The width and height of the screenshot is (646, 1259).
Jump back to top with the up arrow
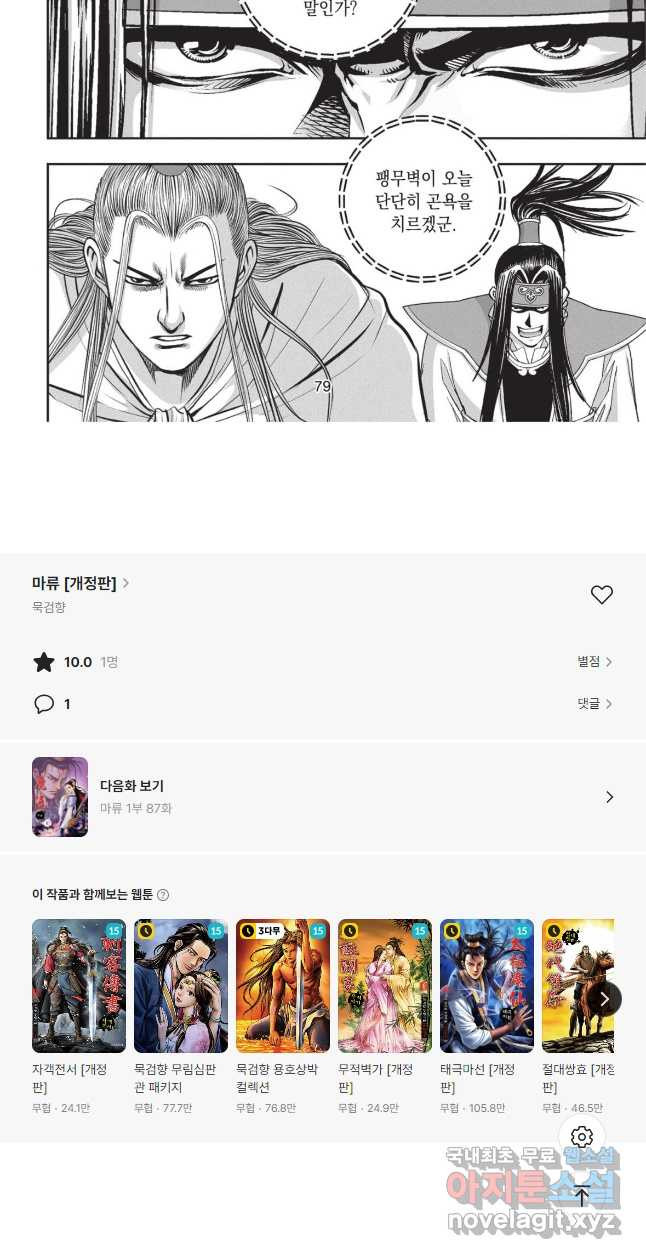582,1196
